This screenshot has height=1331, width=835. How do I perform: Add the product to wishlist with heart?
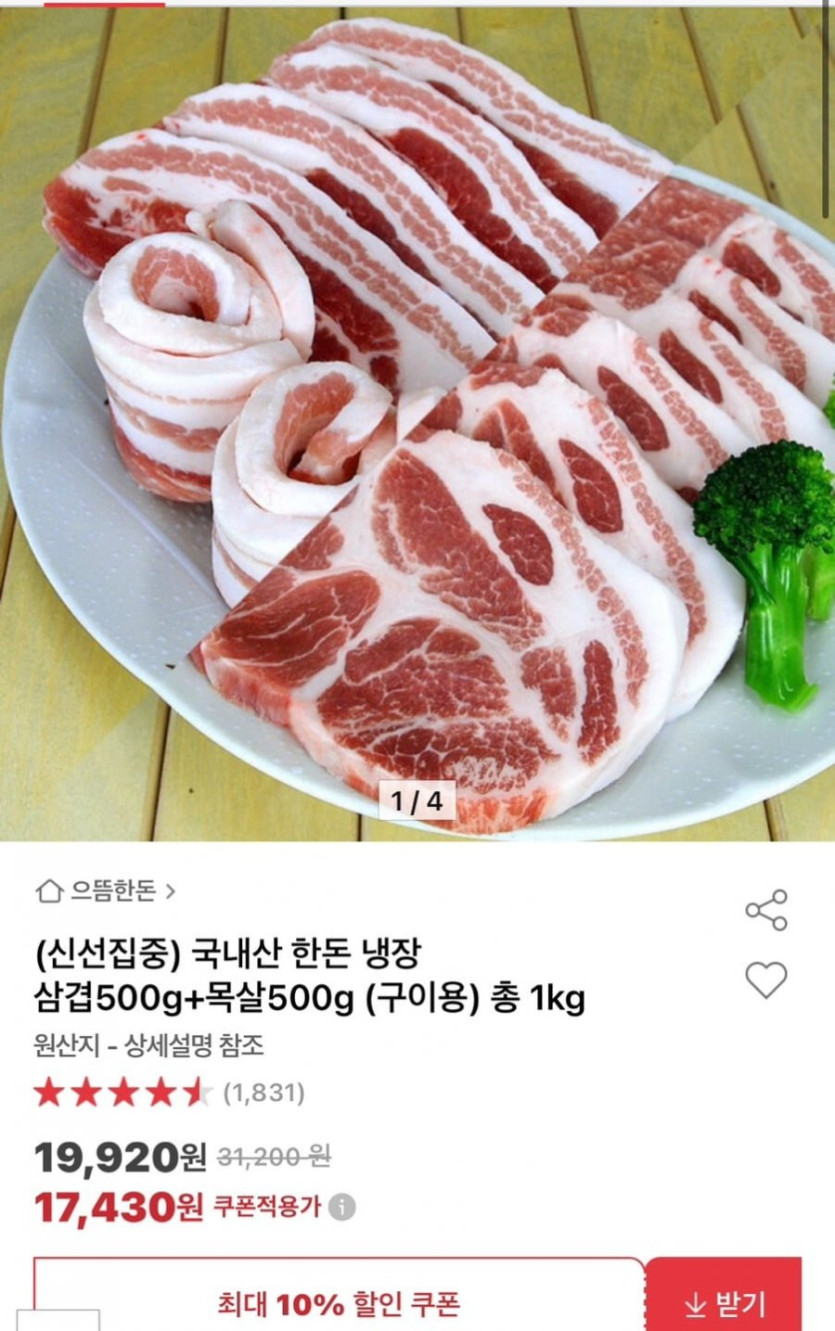click(766, 980)
